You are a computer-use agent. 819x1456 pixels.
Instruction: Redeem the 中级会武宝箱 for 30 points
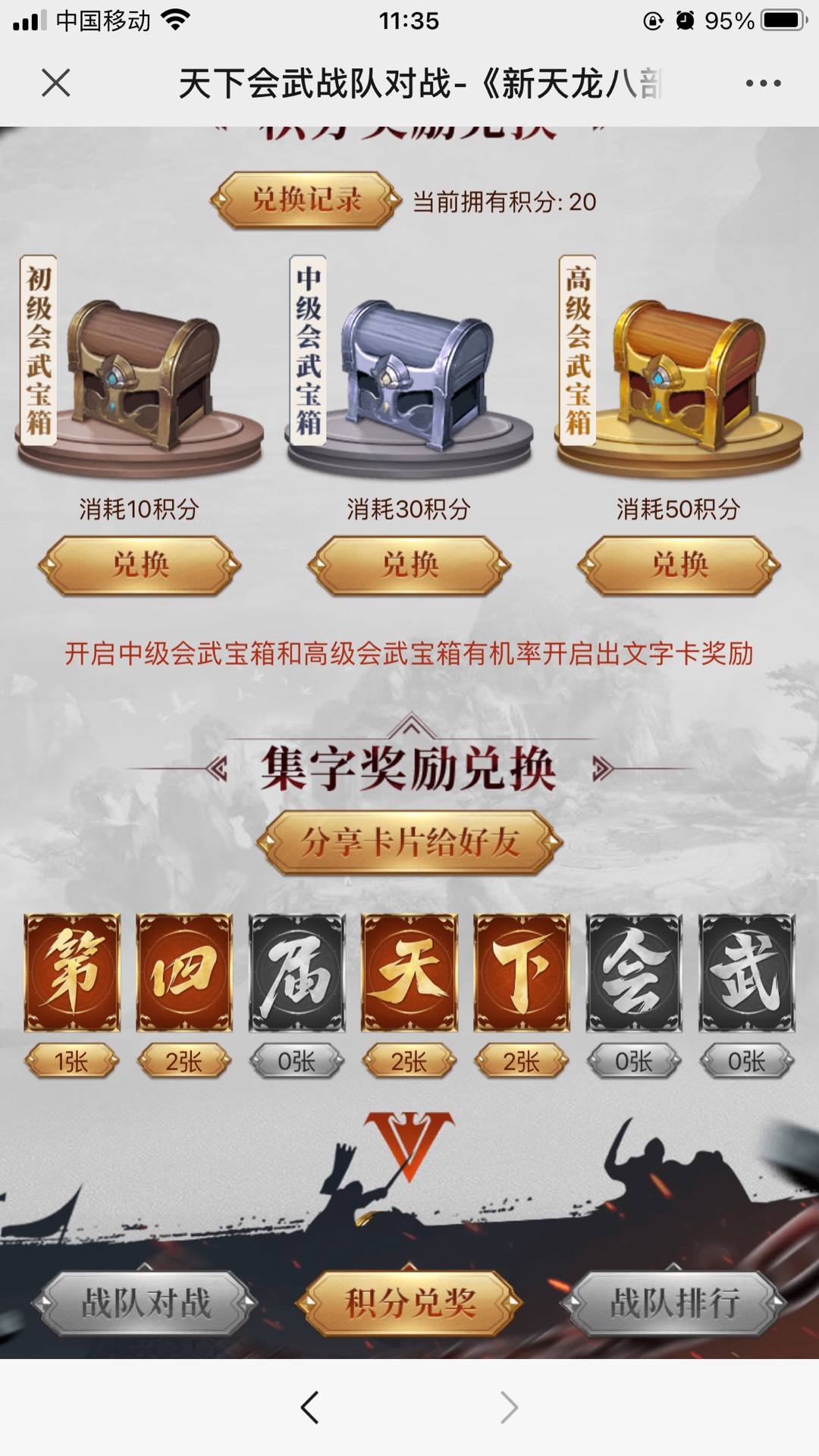[409, 566]
